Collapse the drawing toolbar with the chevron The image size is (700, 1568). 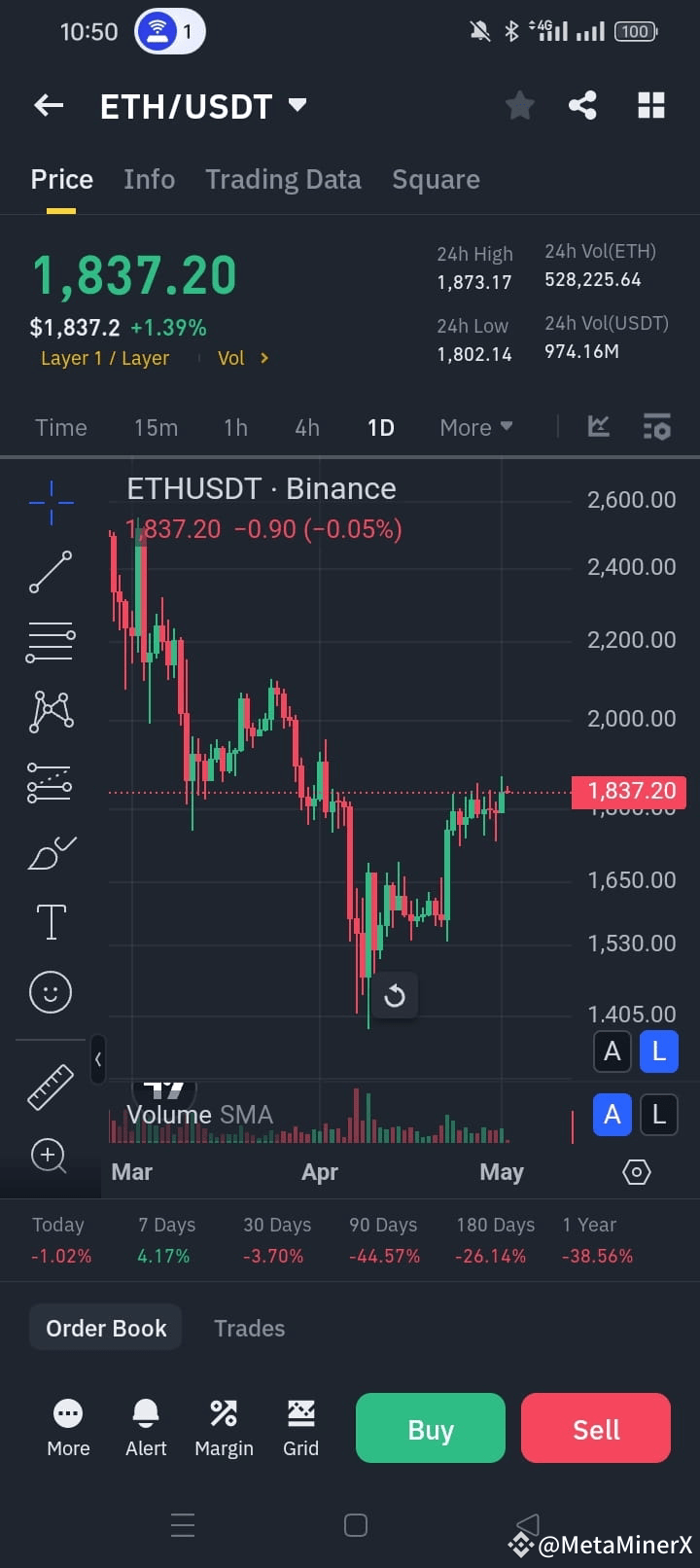98,1060
